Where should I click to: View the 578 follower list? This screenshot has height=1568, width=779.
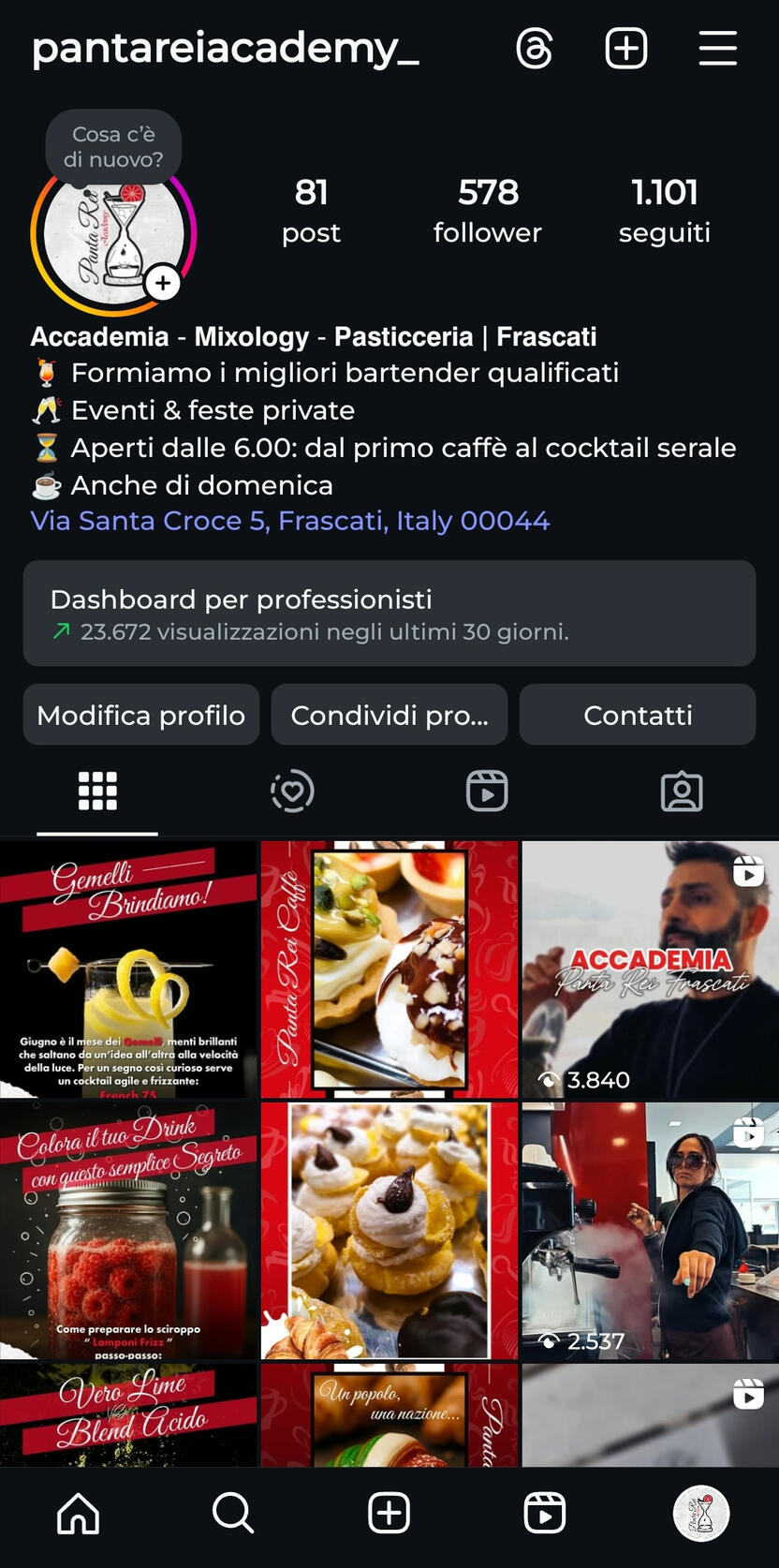pyautogui.click(x=487, y=211)
